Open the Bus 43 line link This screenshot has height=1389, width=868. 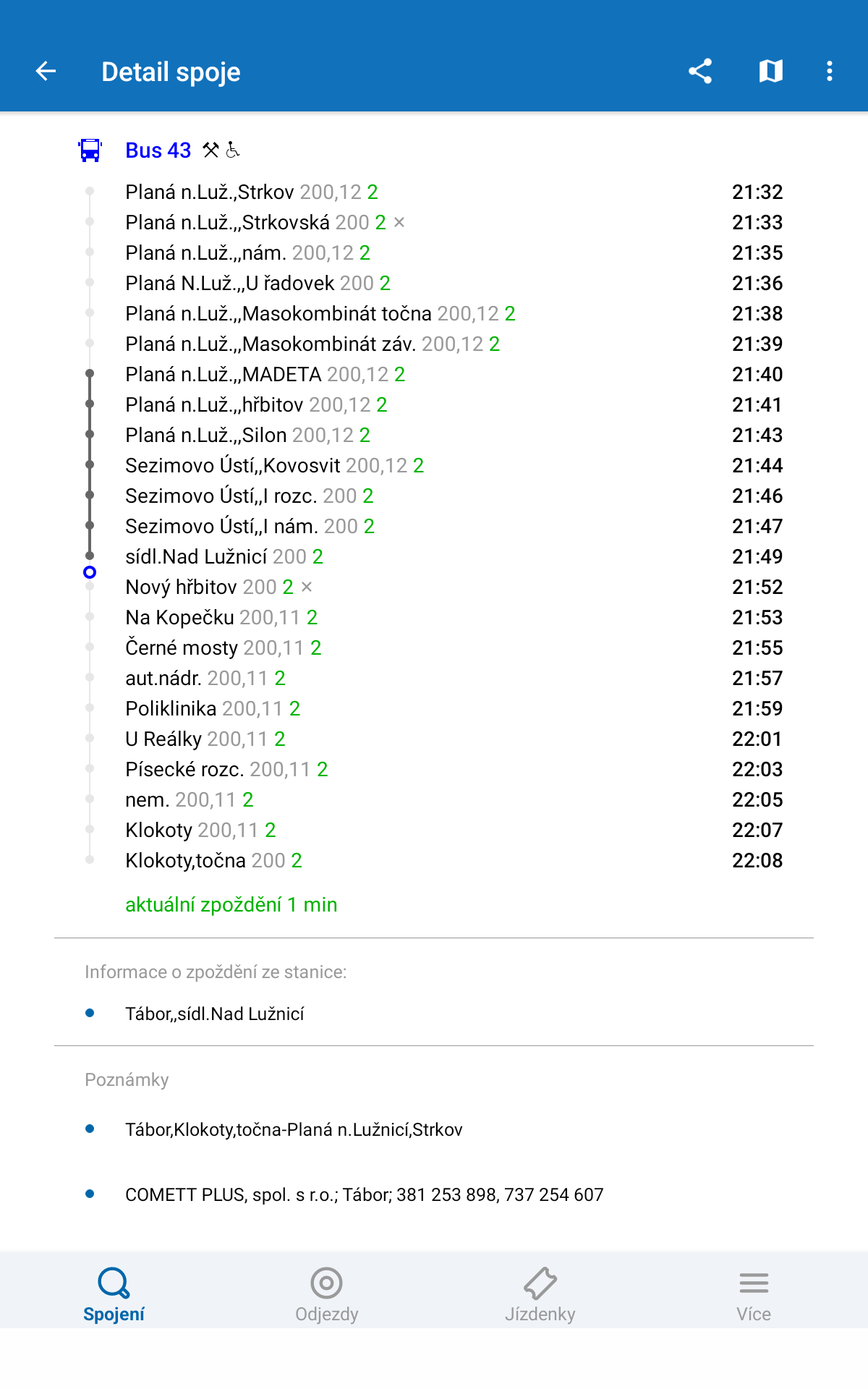[158, 150]
